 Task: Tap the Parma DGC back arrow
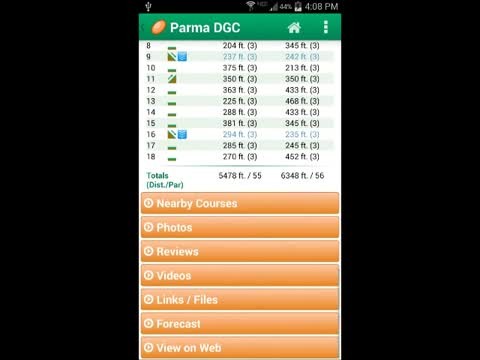pyautogui.click(x=143, y=27)
